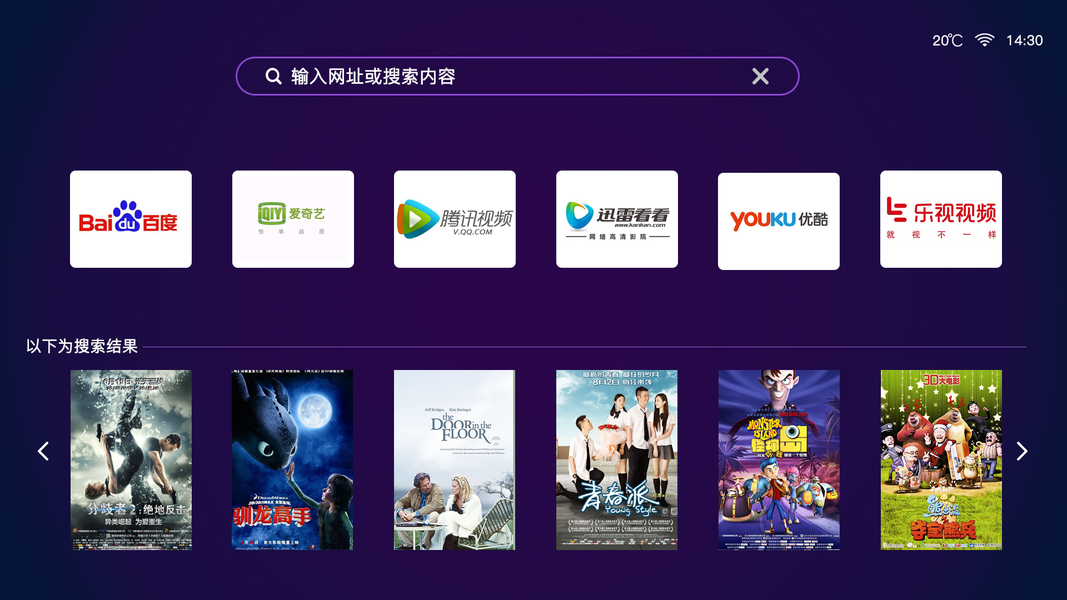Open the 分歧者2:绝地反击 movie poster
The image size is (1067, 600).
coord(130,459)
